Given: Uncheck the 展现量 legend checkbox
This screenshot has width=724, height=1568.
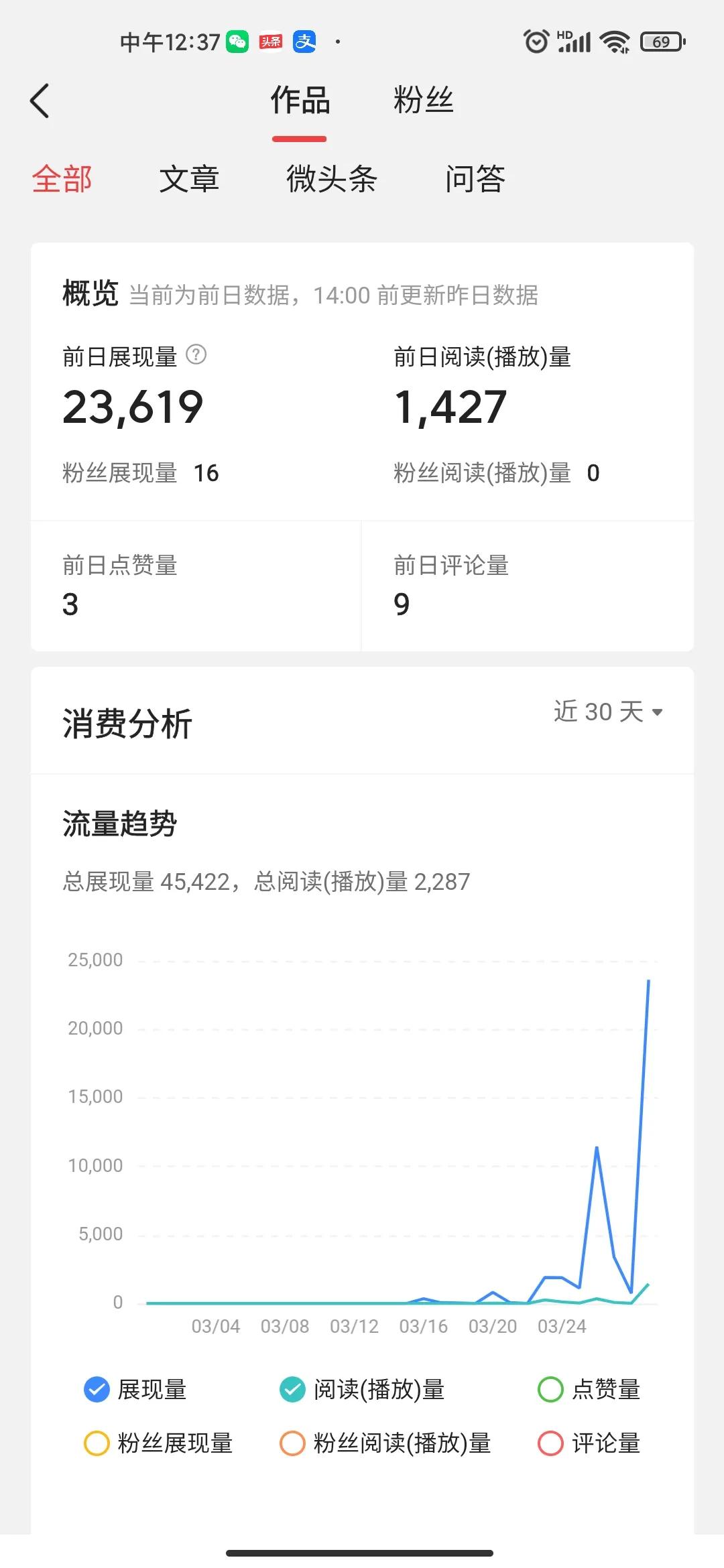Looking at the screenshot, I should click(x=96, y=1389).
